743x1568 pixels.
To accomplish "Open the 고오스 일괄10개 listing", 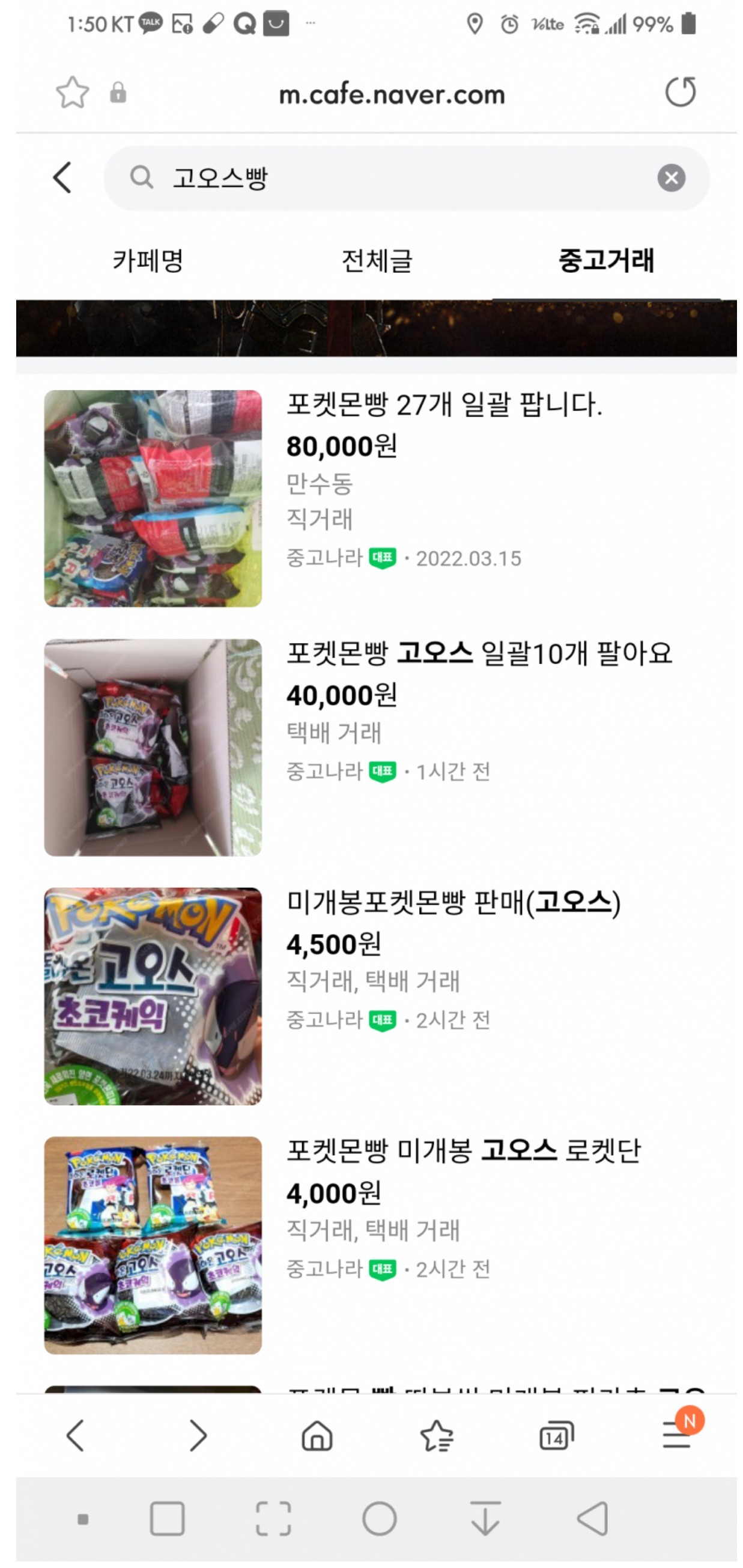I will 479,654.
